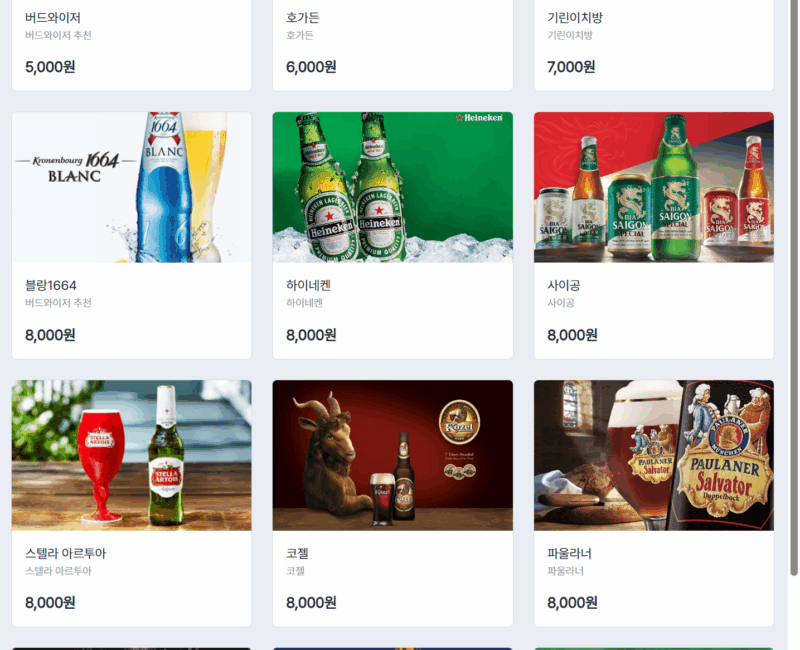This screenshot has width=800, height=650.
Task: Tap the 기린이치방 menu item
Action: coord(653,43)
